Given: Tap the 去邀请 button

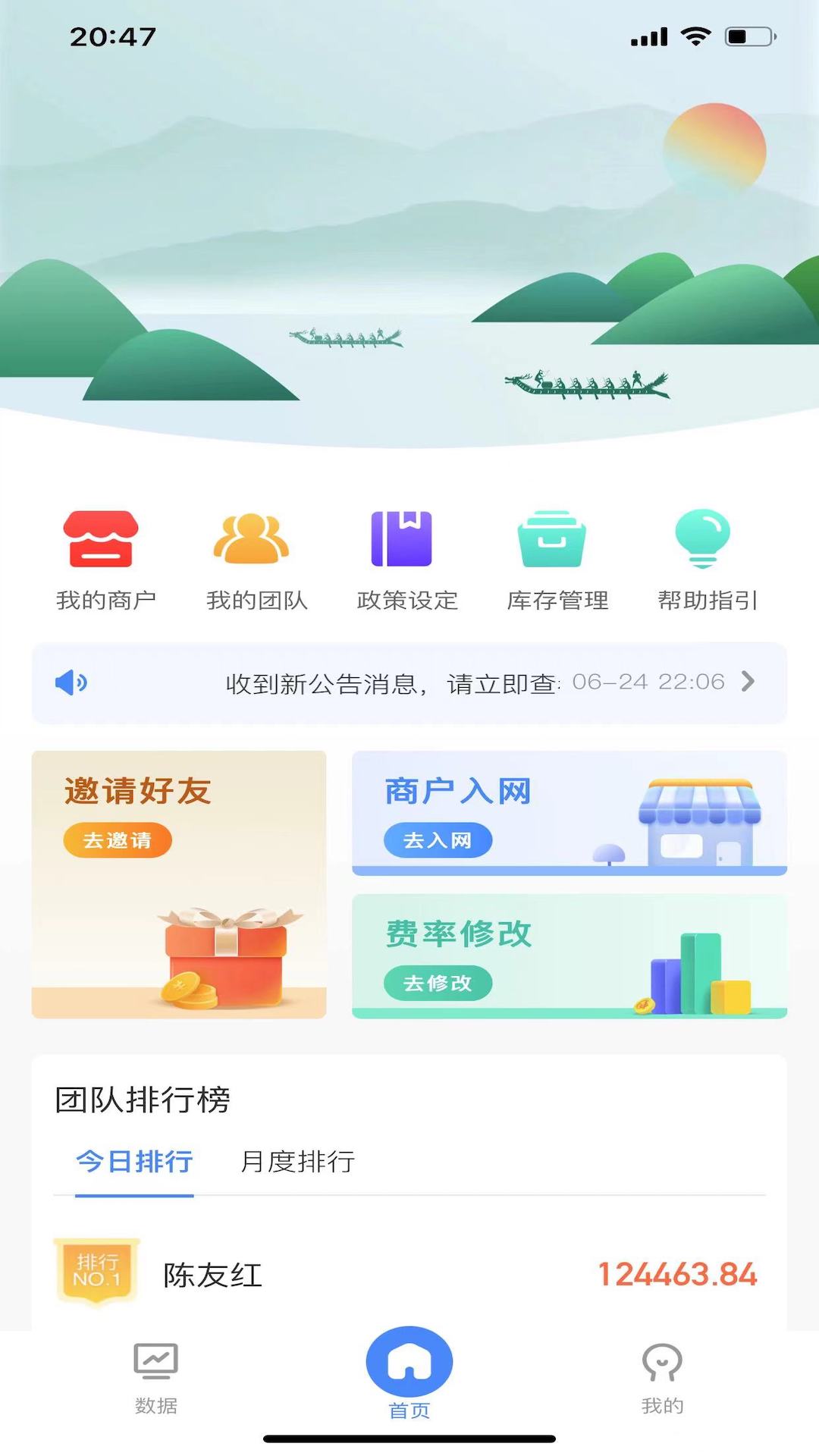Looking at the screenshot, I should (118, 840).
